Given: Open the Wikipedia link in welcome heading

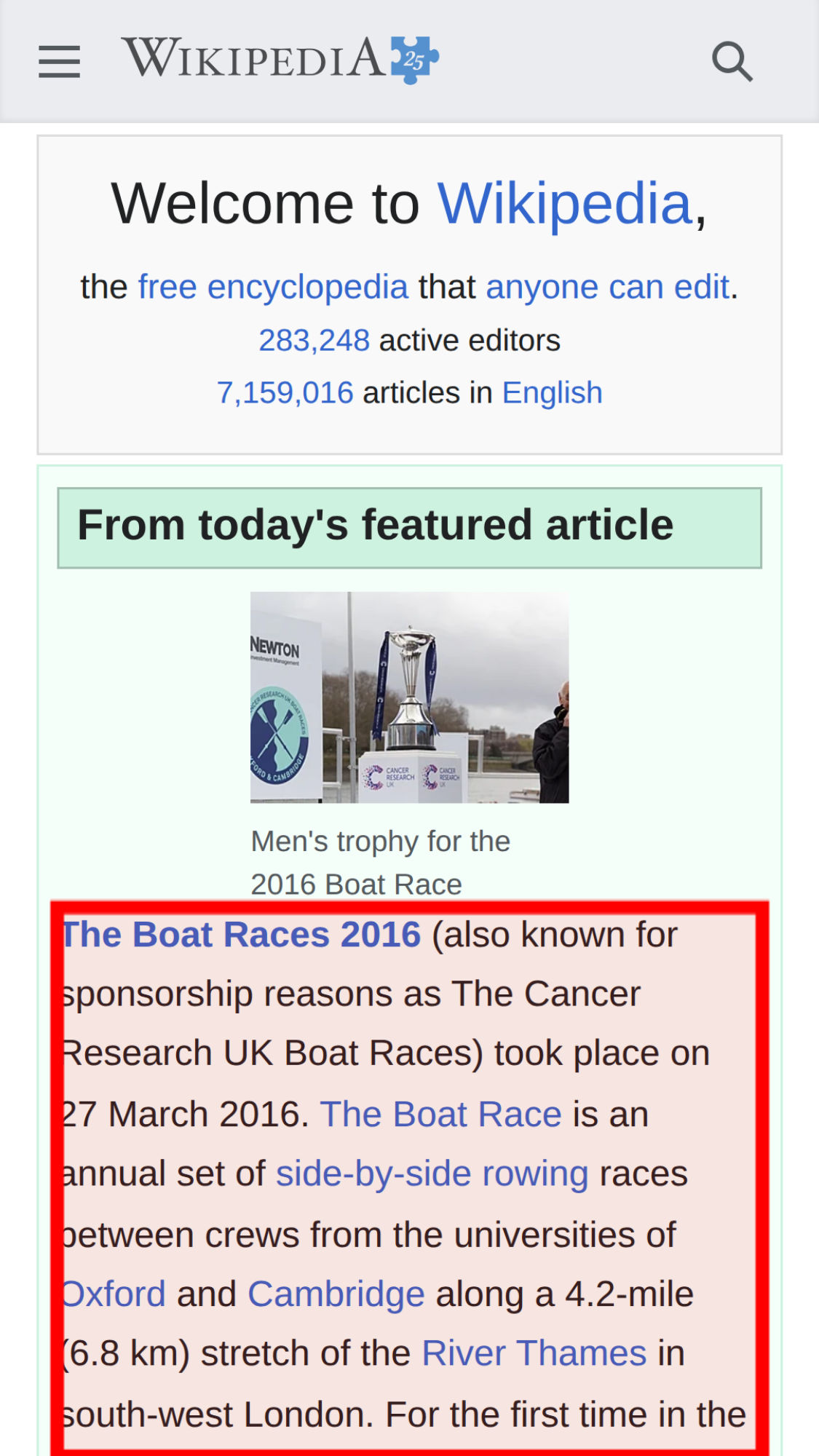Looking at the screenshot, I should tap(564, 203).
